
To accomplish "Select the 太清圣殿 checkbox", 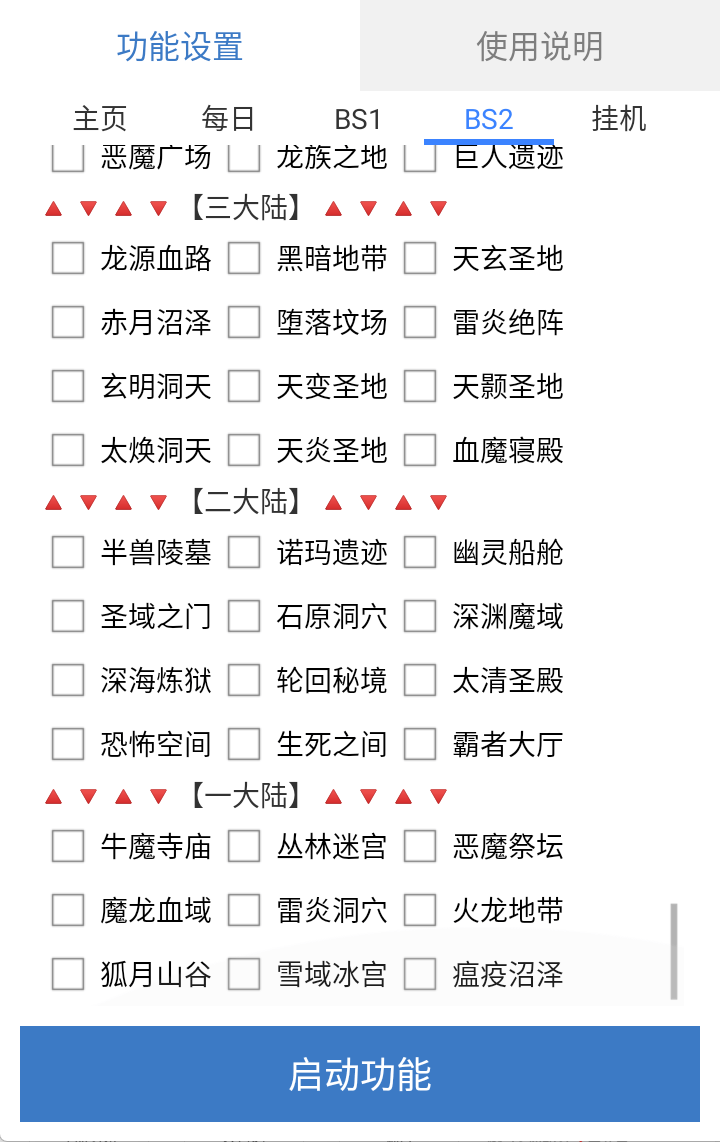I will (x=420, y=680).
